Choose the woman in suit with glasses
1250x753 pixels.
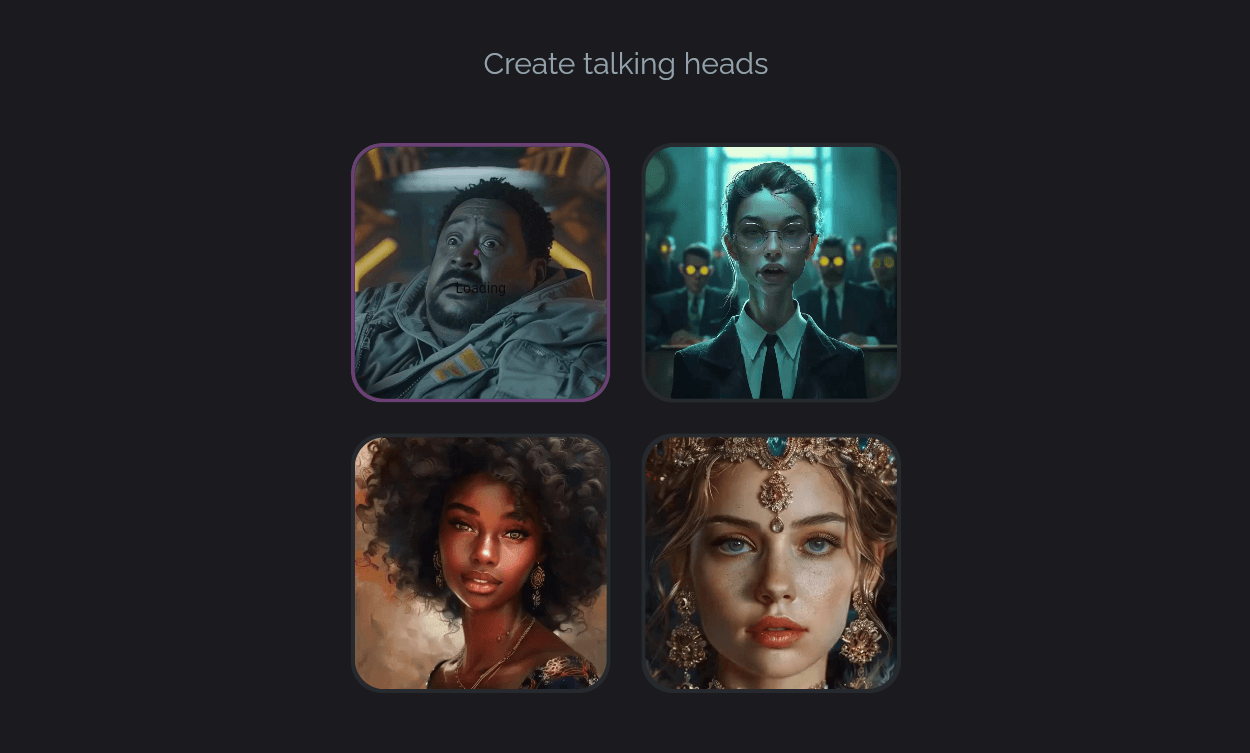(771, 273)
